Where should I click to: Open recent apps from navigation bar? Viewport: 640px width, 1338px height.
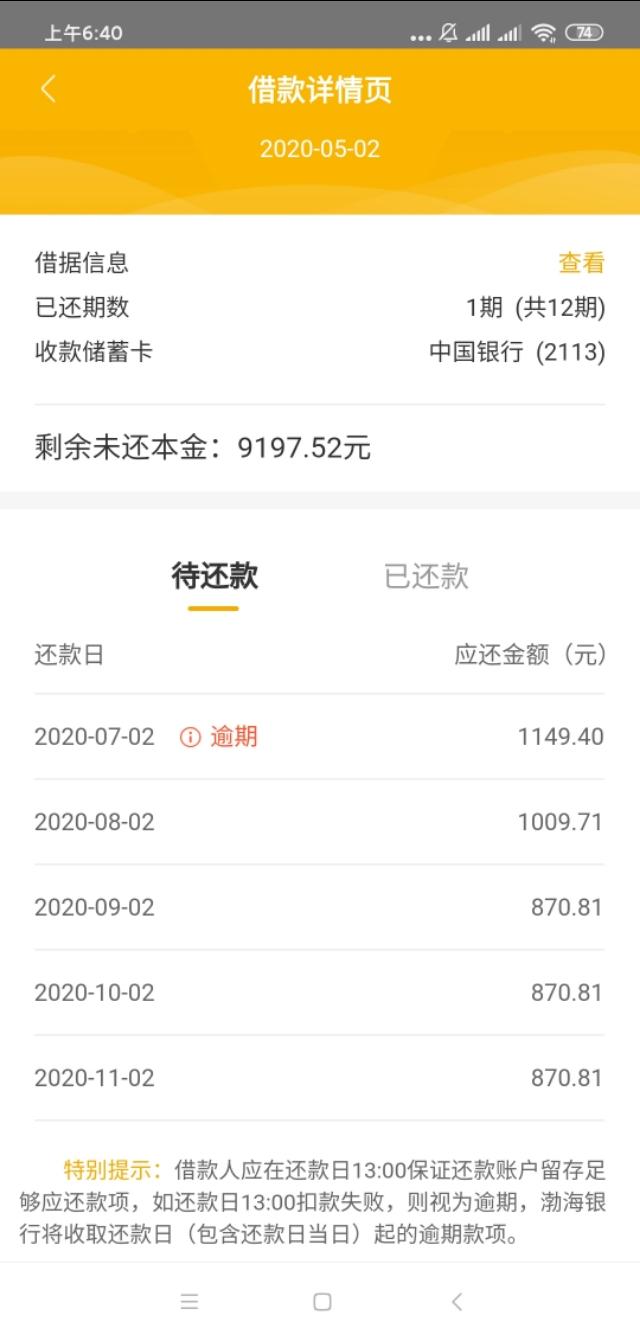[x=190, y=1302]
